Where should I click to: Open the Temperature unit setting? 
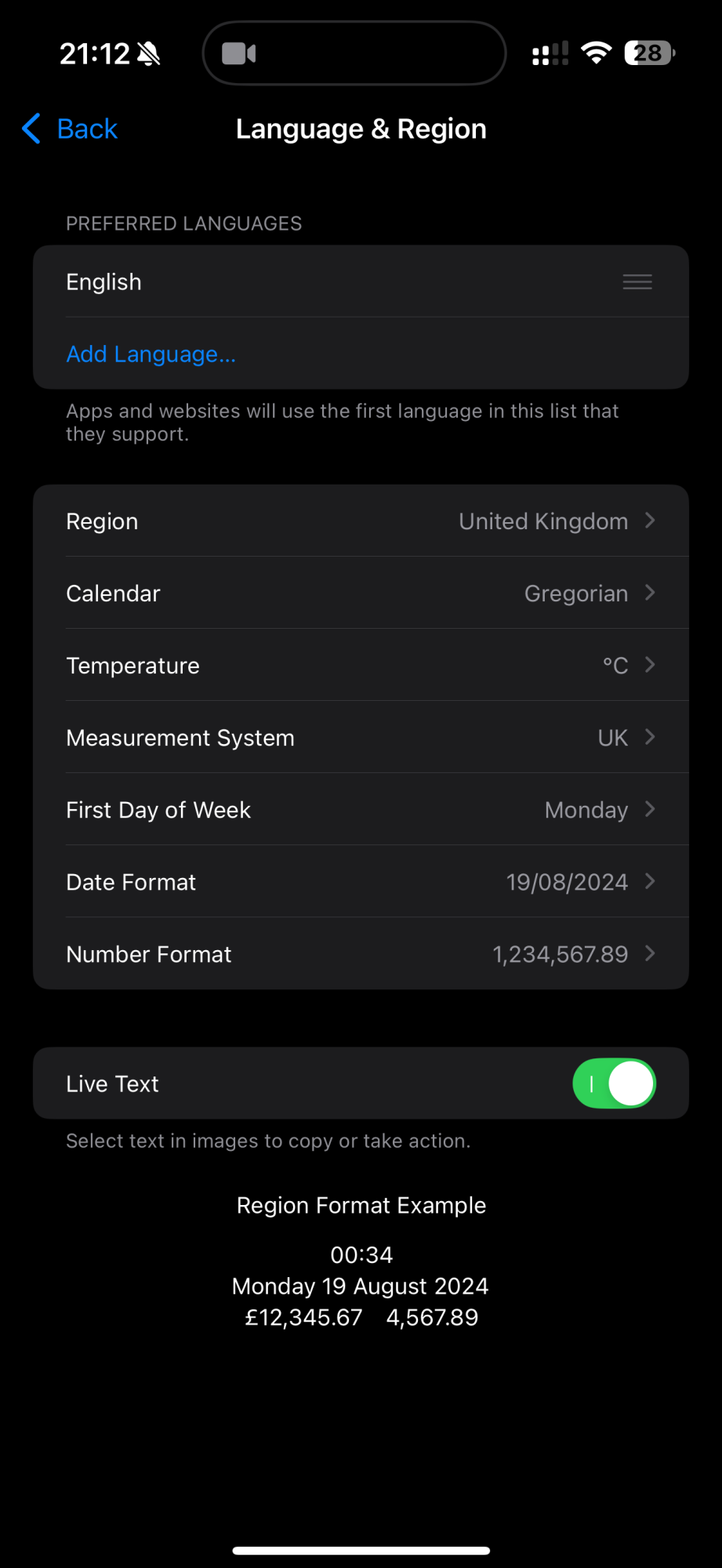(361, 666)
